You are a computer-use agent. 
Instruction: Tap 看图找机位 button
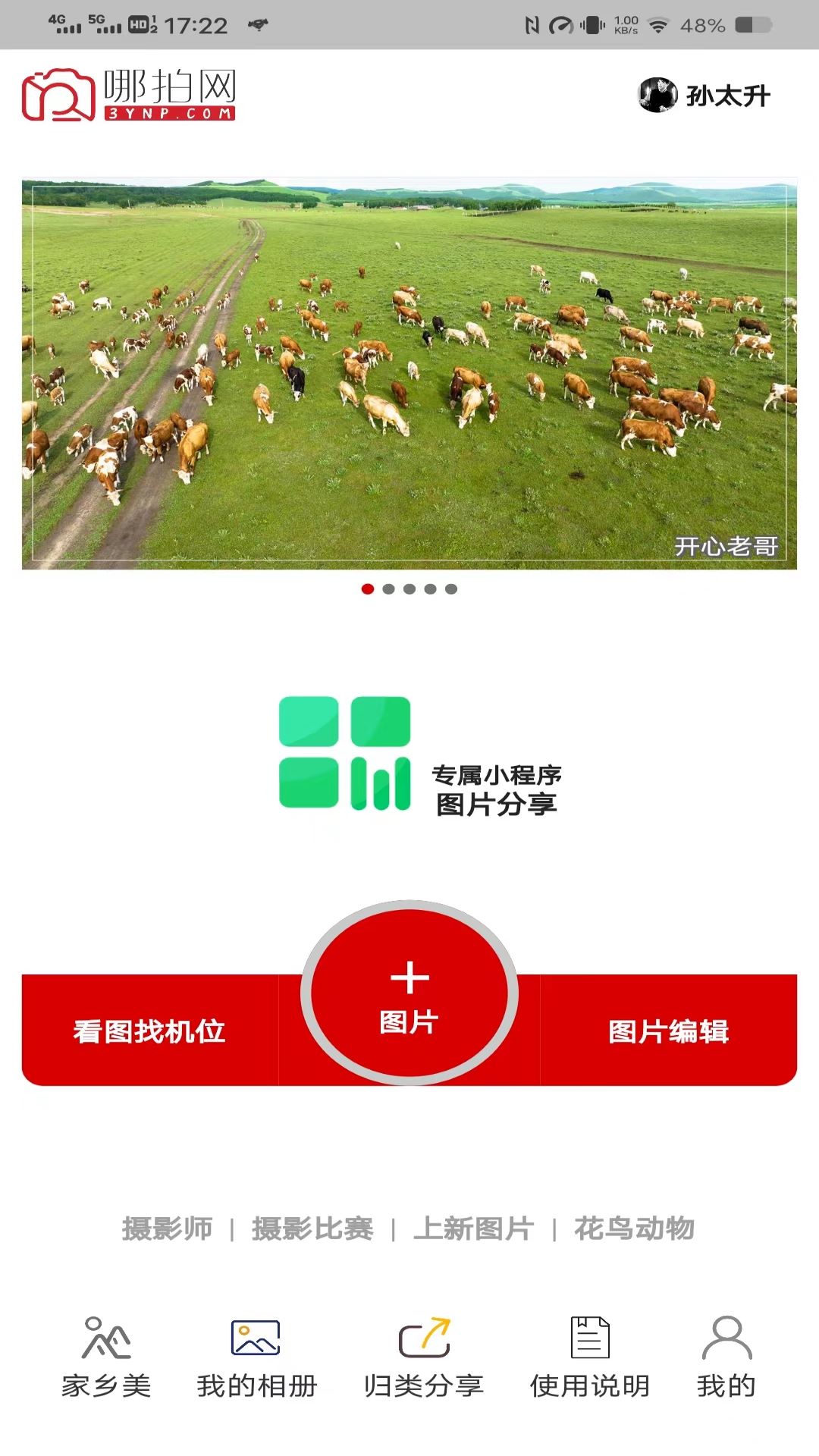click(x=149, y=1031)
